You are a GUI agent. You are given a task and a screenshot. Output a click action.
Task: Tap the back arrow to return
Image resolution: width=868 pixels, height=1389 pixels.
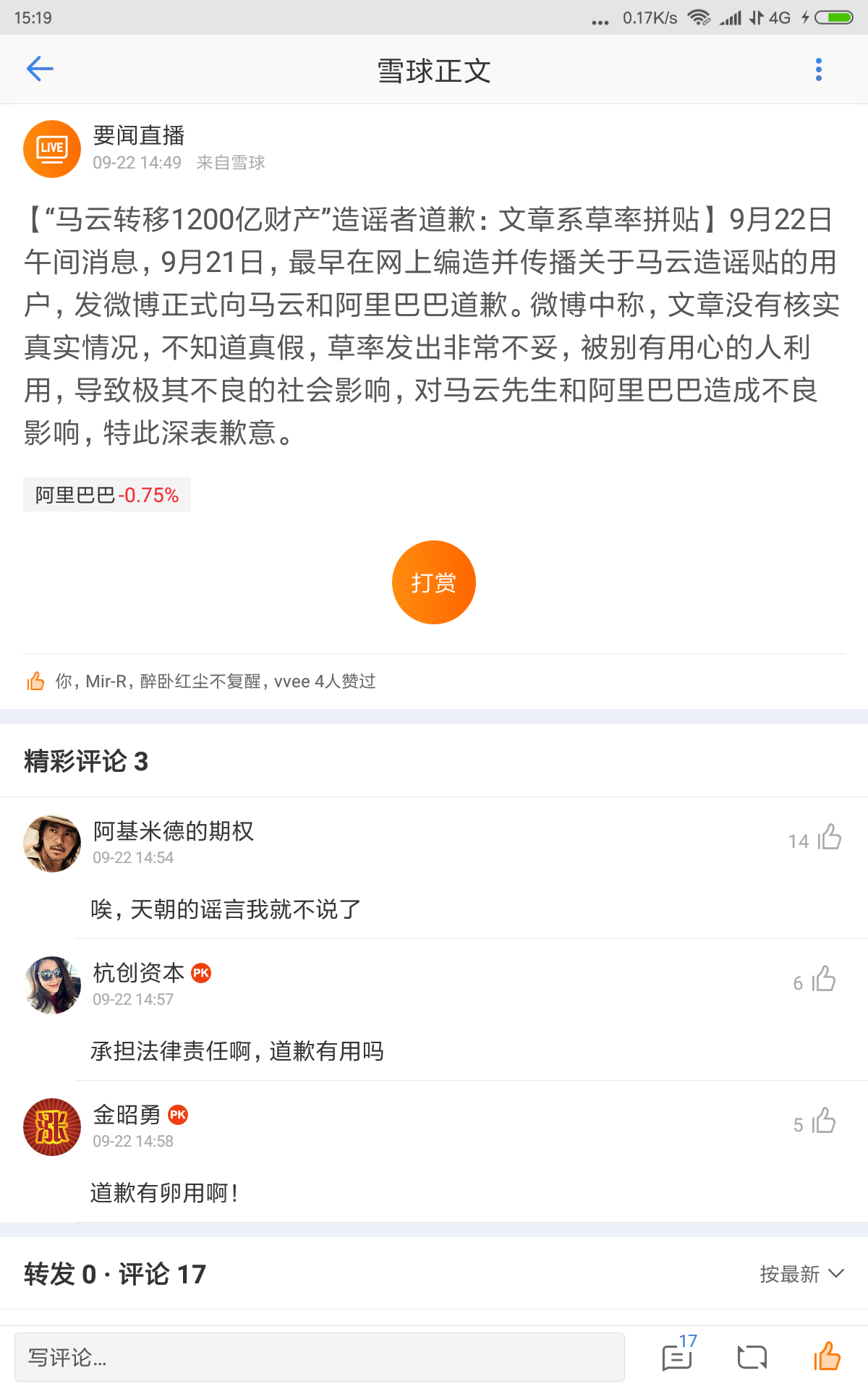(41, 69)
